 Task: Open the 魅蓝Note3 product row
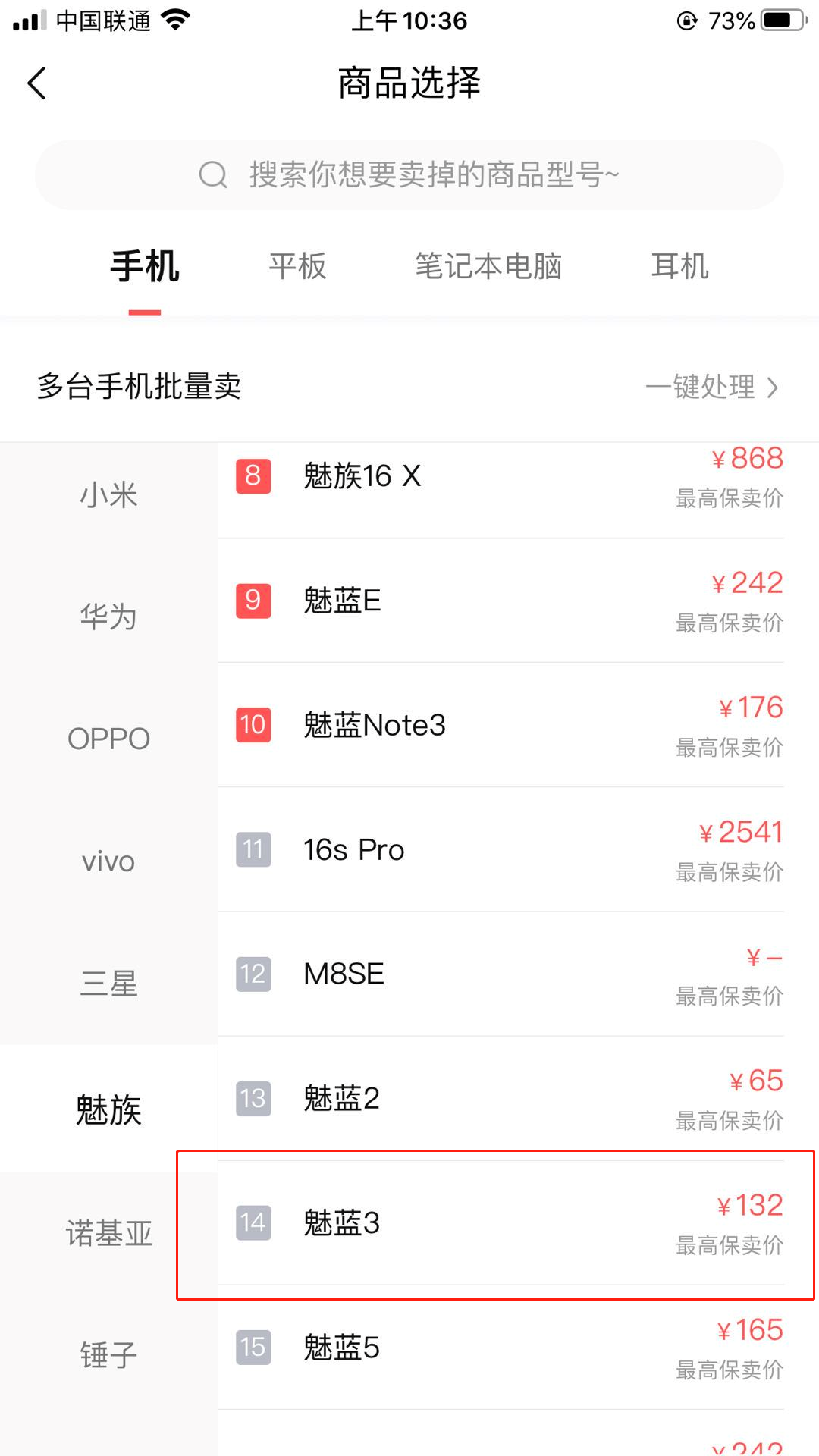tap(500, 725)
